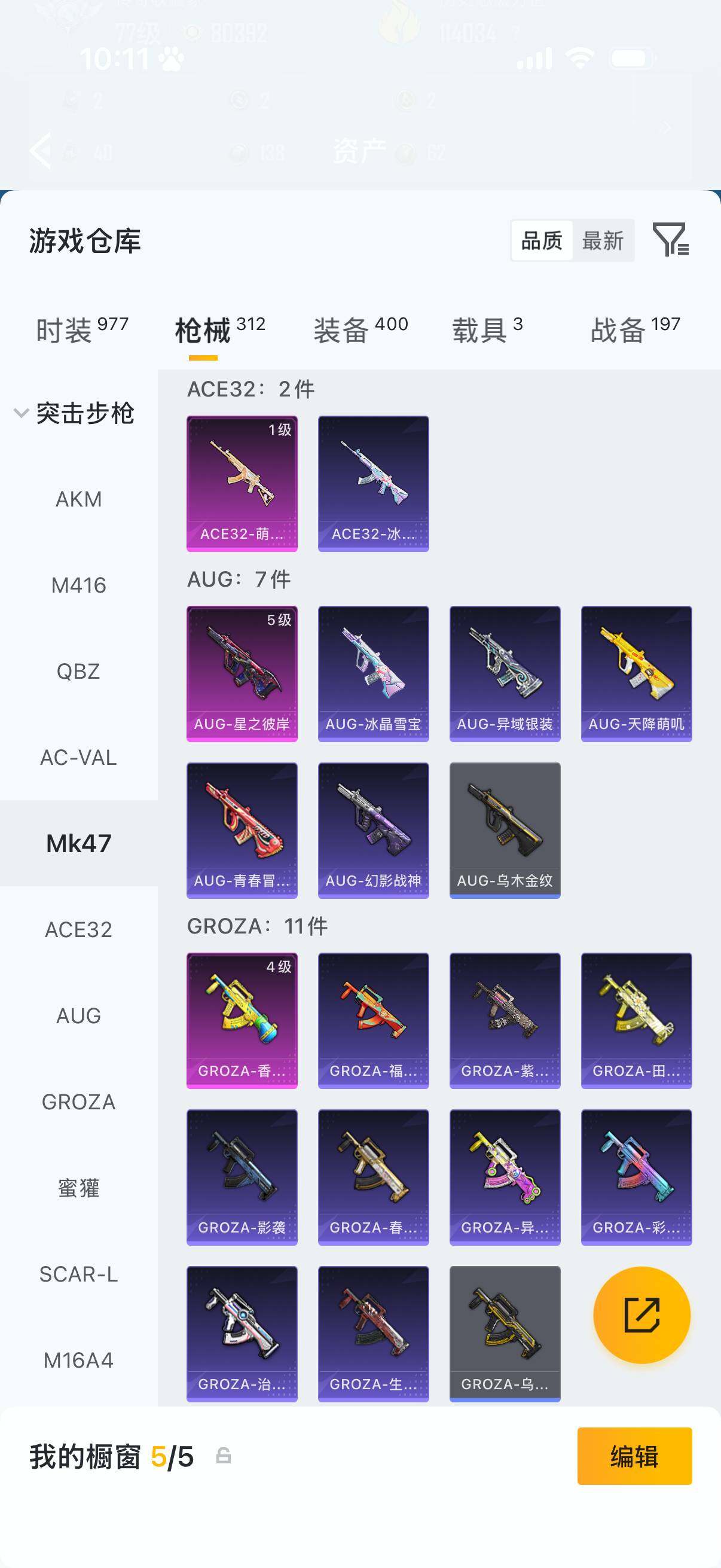This screenshot has width=721, height=1568.
Task: Switch to the 时装 tab
Action: (82, 330)
